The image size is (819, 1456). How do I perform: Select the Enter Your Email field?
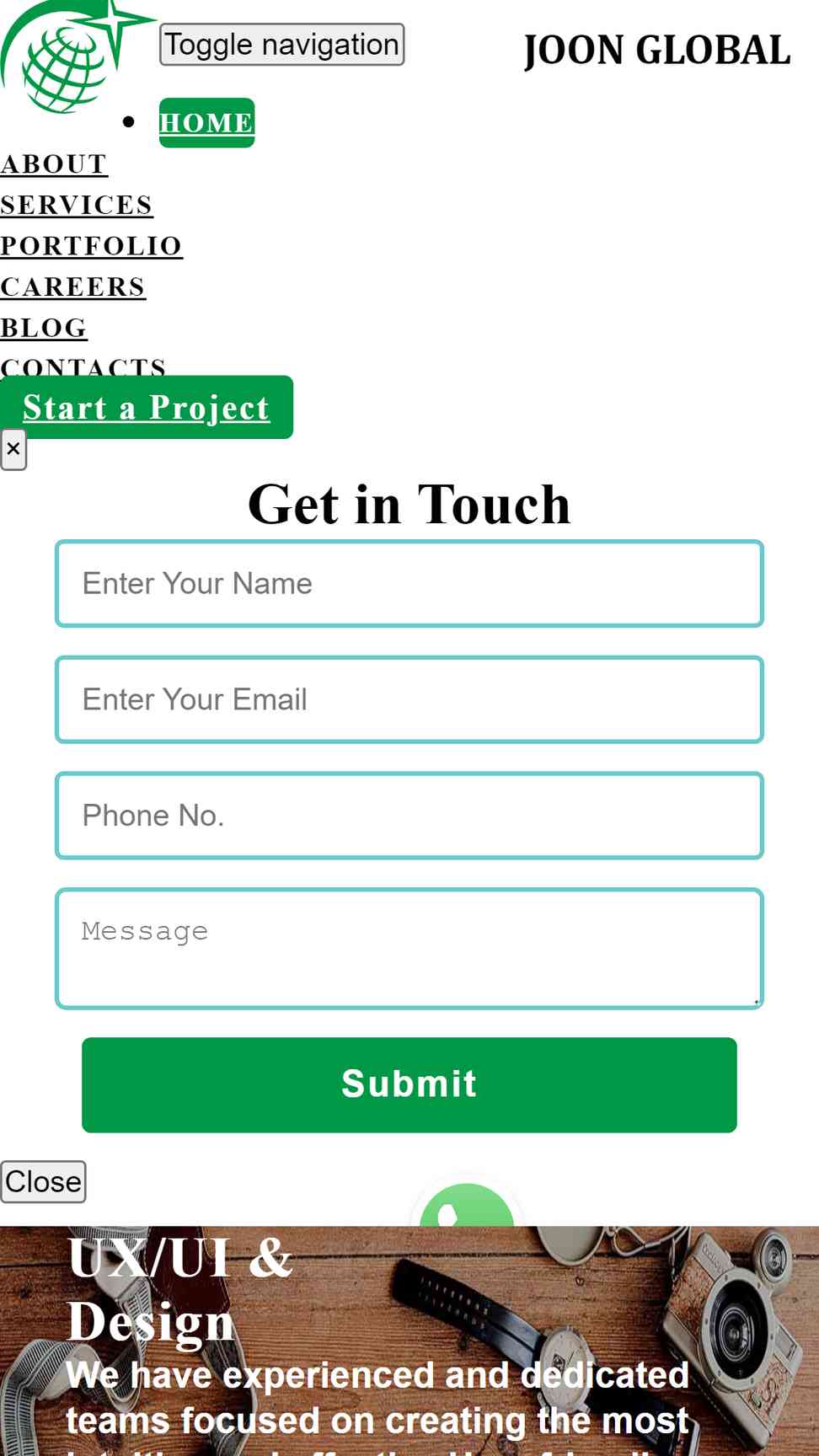(x=409, y=700)
